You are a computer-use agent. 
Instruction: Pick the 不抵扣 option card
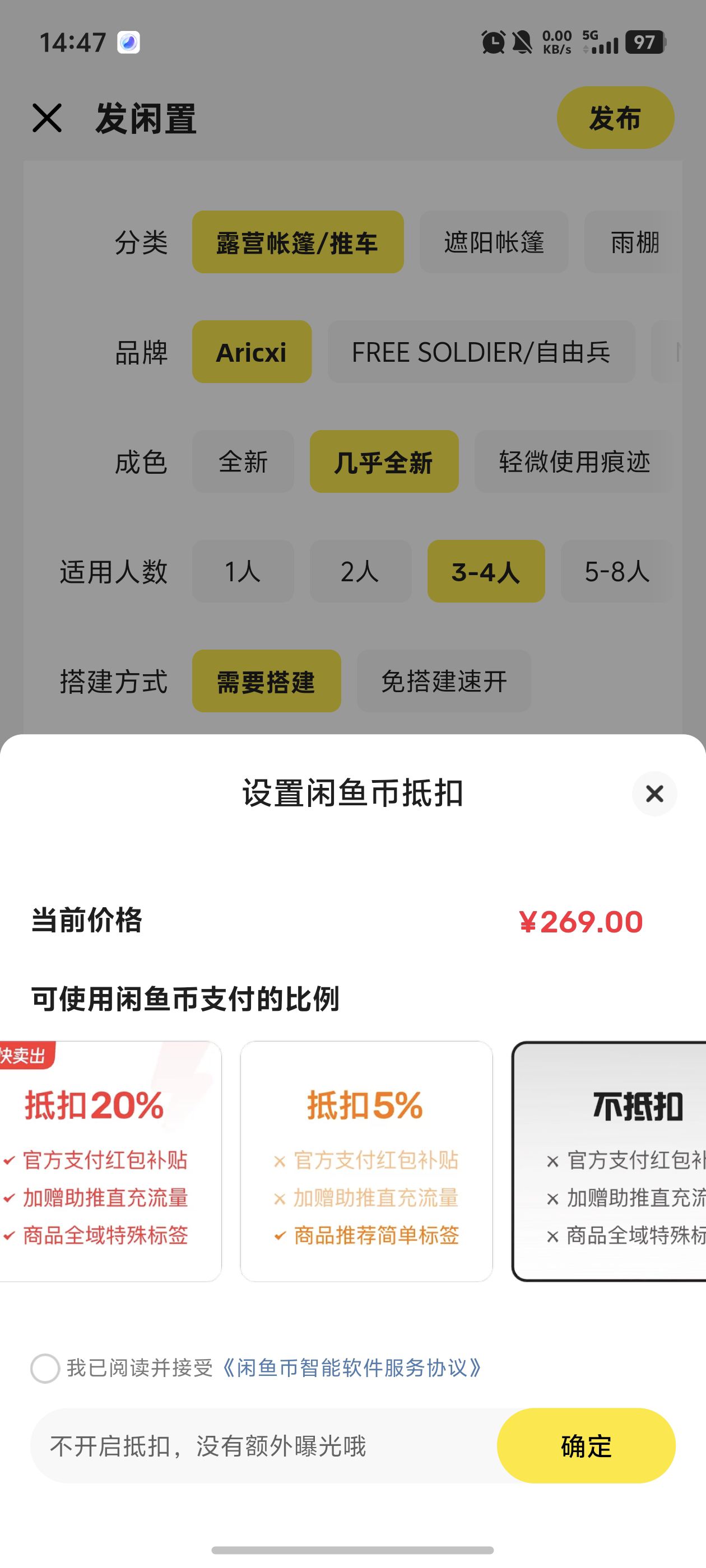click(609, 1161)
